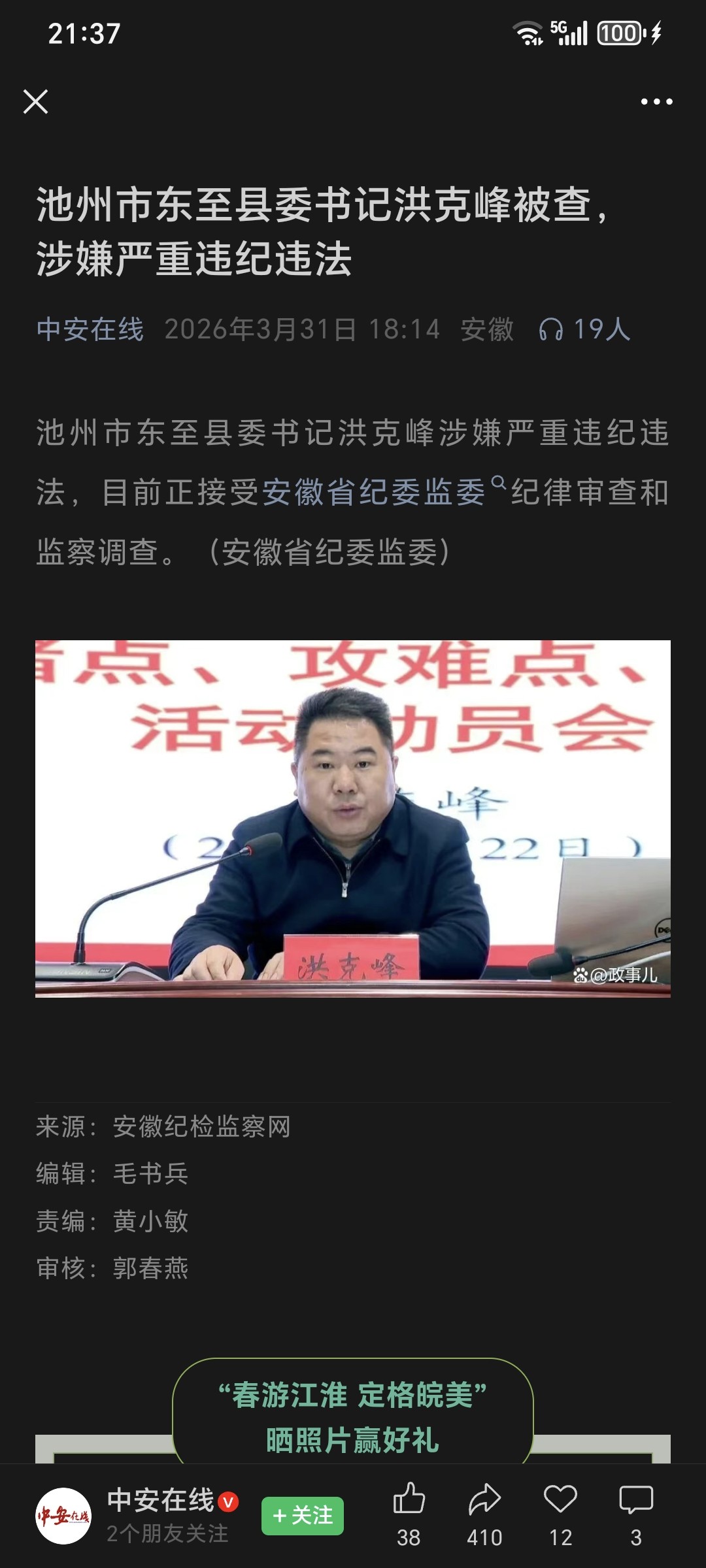Close the article with the X icon
The width and height of the screenshot is (706, 1568).
point(35,102)
